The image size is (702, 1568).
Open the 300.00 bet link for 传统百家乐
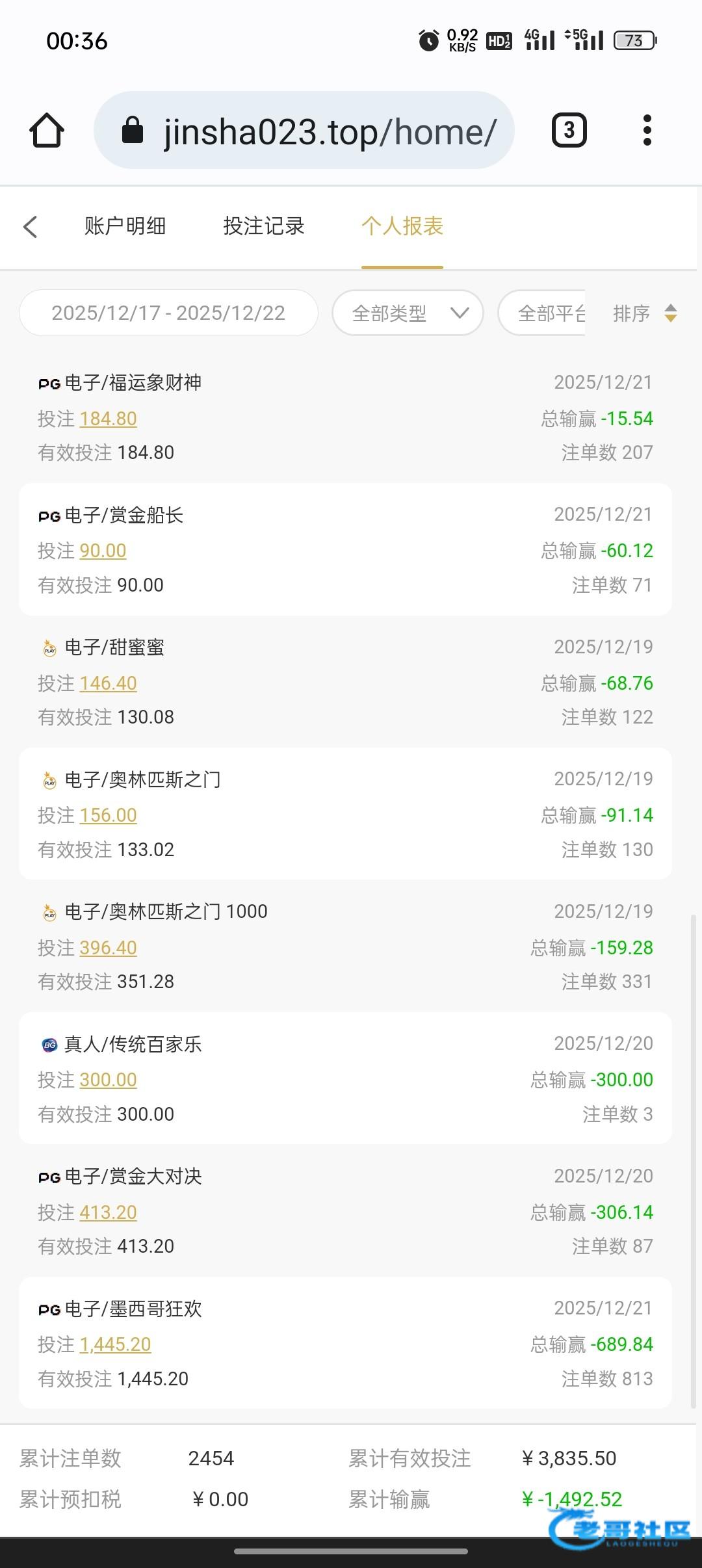point(108,1080)
